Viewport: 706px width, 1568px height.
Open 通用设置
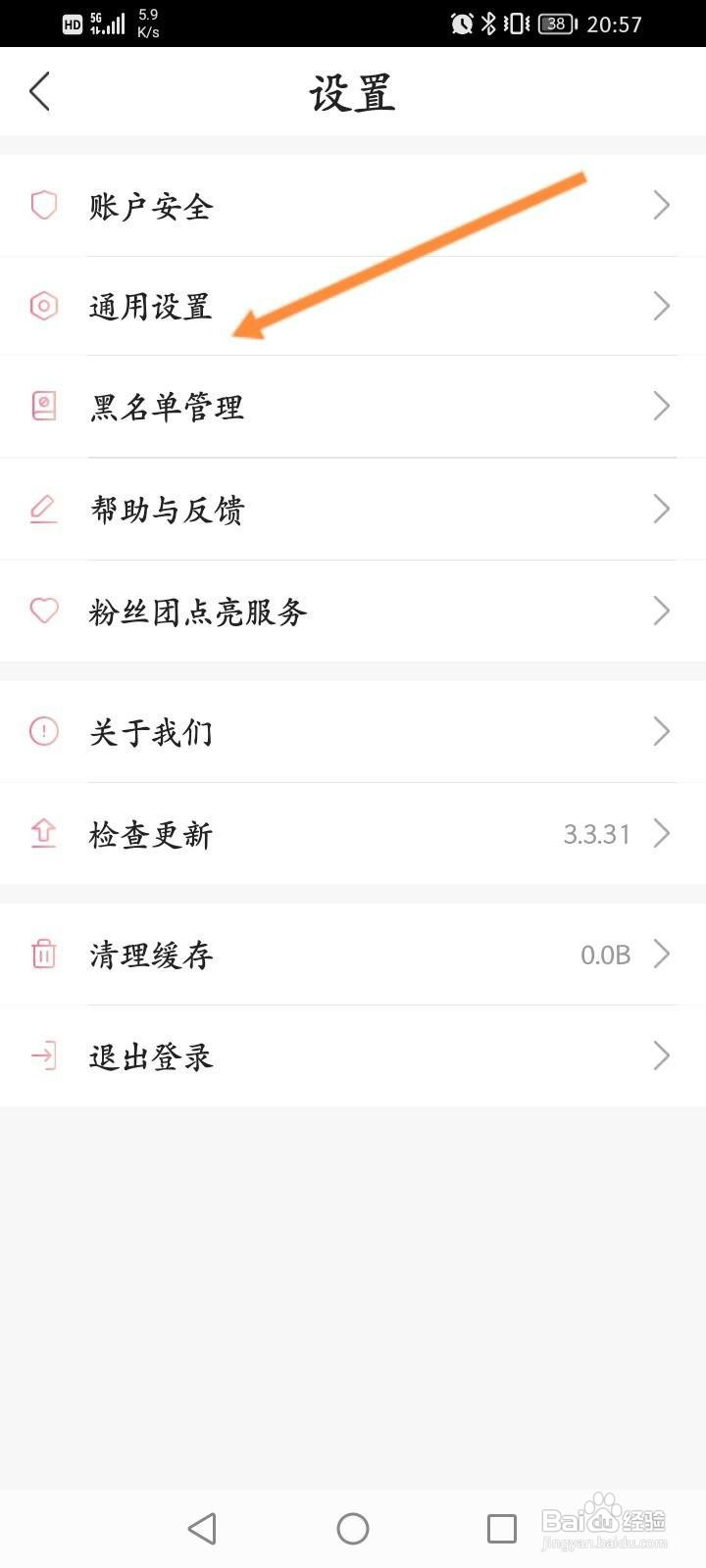pos(151,307)
